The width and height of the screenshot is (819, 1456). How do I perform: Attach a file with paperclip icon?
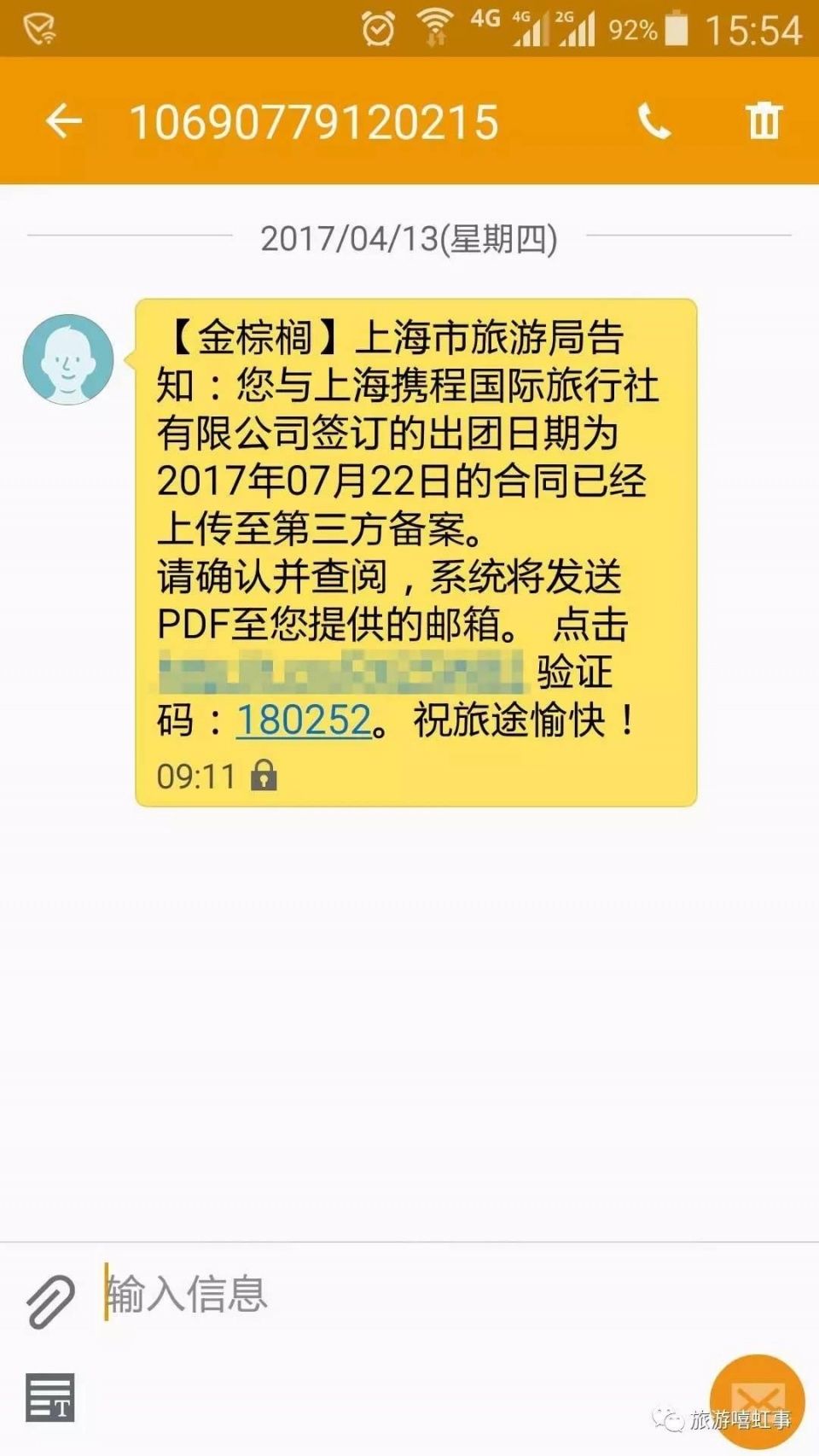point(51,1302)
